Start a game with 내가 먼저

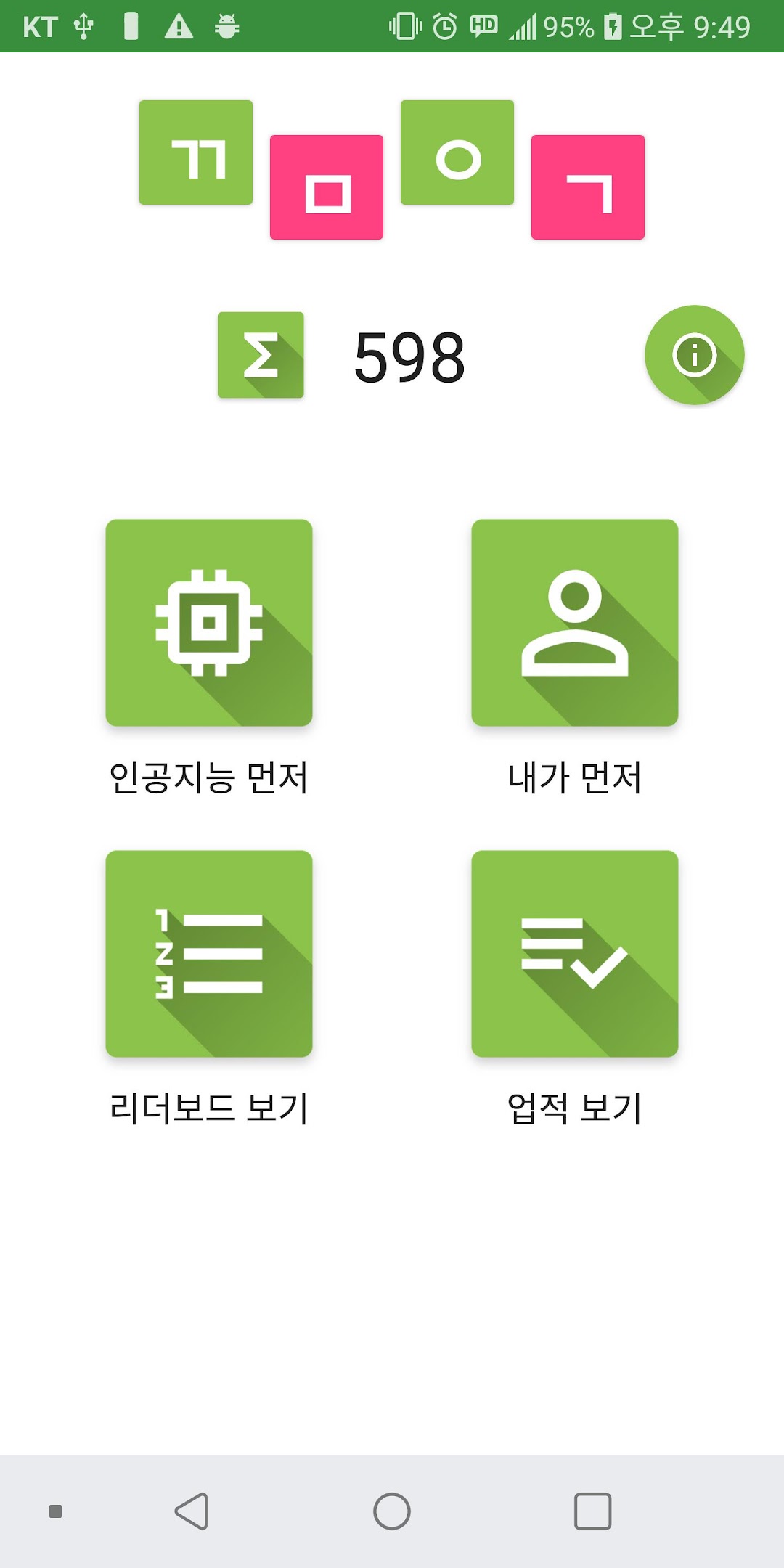[x=574, y=623]
